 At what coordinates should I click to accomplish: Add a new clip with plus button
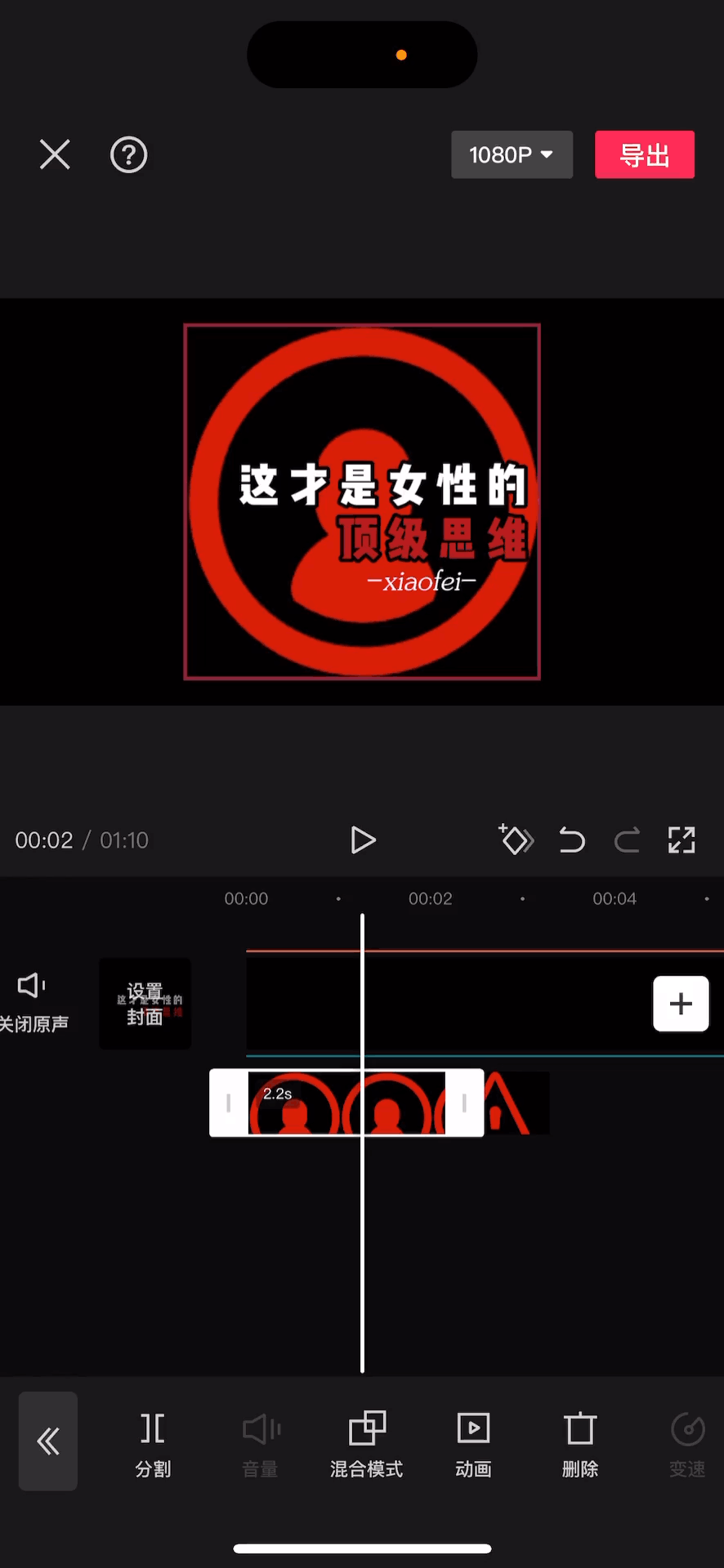coord(681,1004)
